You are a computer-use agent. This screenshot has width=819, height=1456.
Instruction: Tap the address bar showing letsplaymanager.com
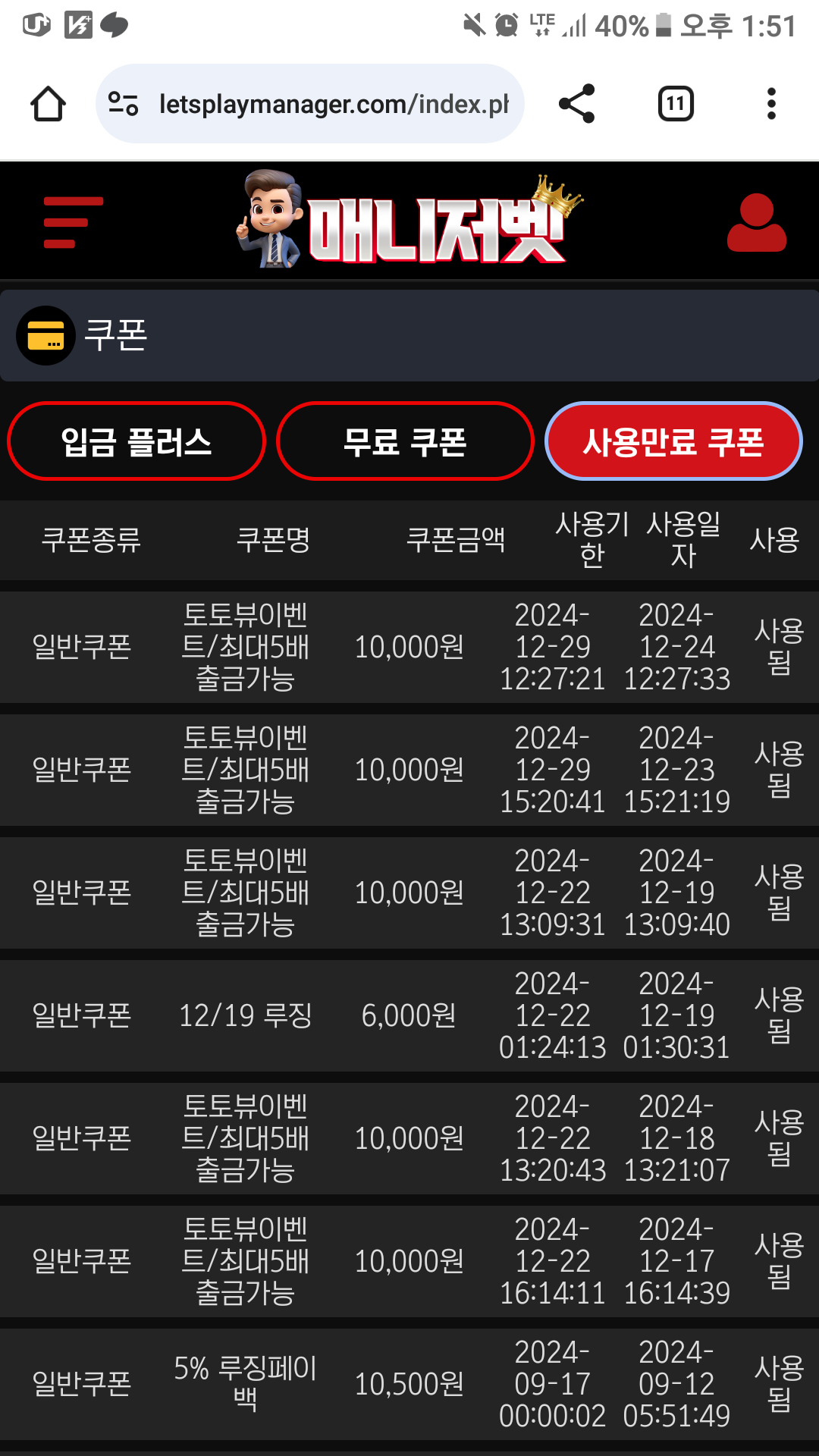(x=334, y=104)
